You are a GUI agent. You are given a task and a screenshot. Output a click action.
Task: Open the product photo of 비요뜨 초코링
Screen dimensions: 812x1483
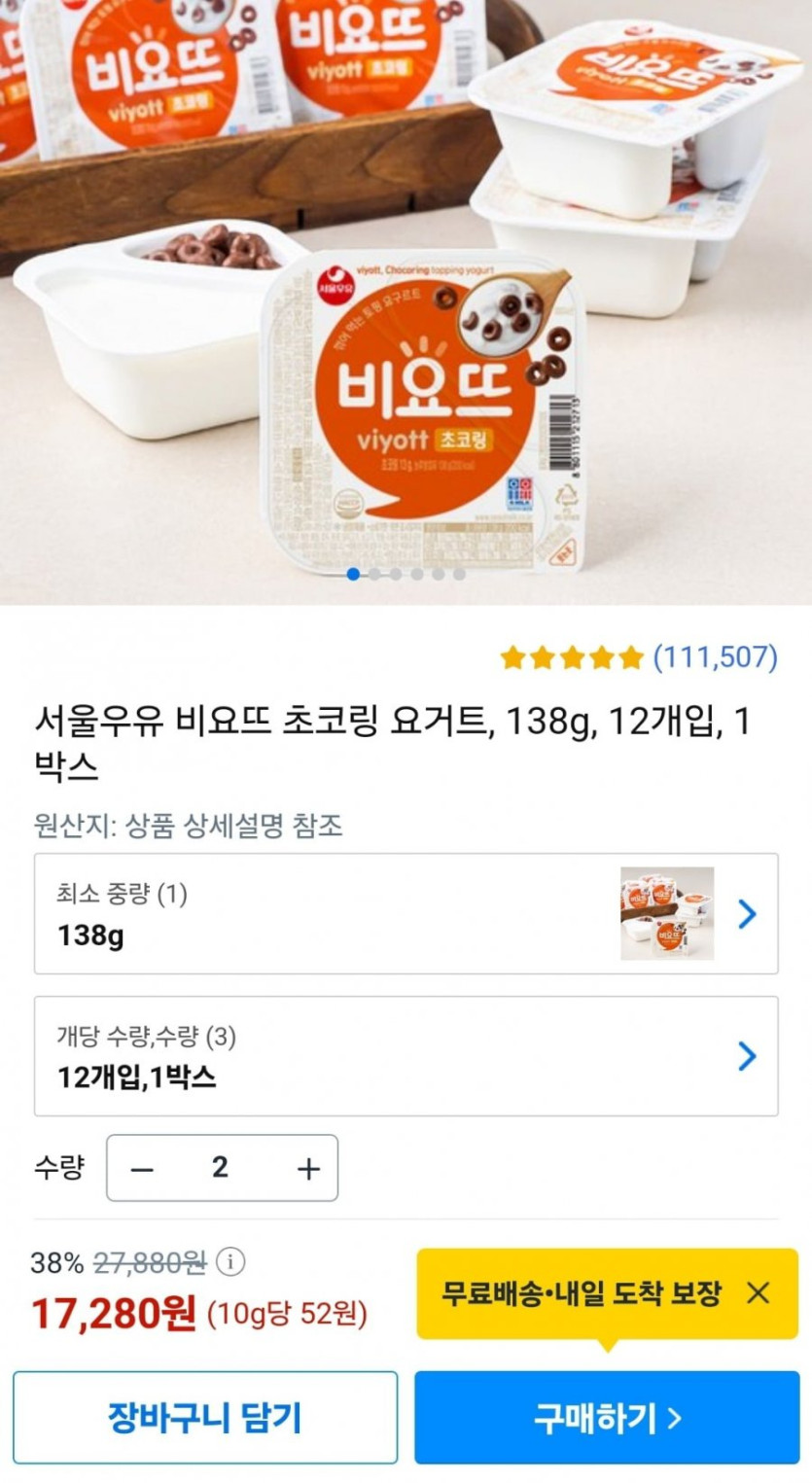coord(406,301)
